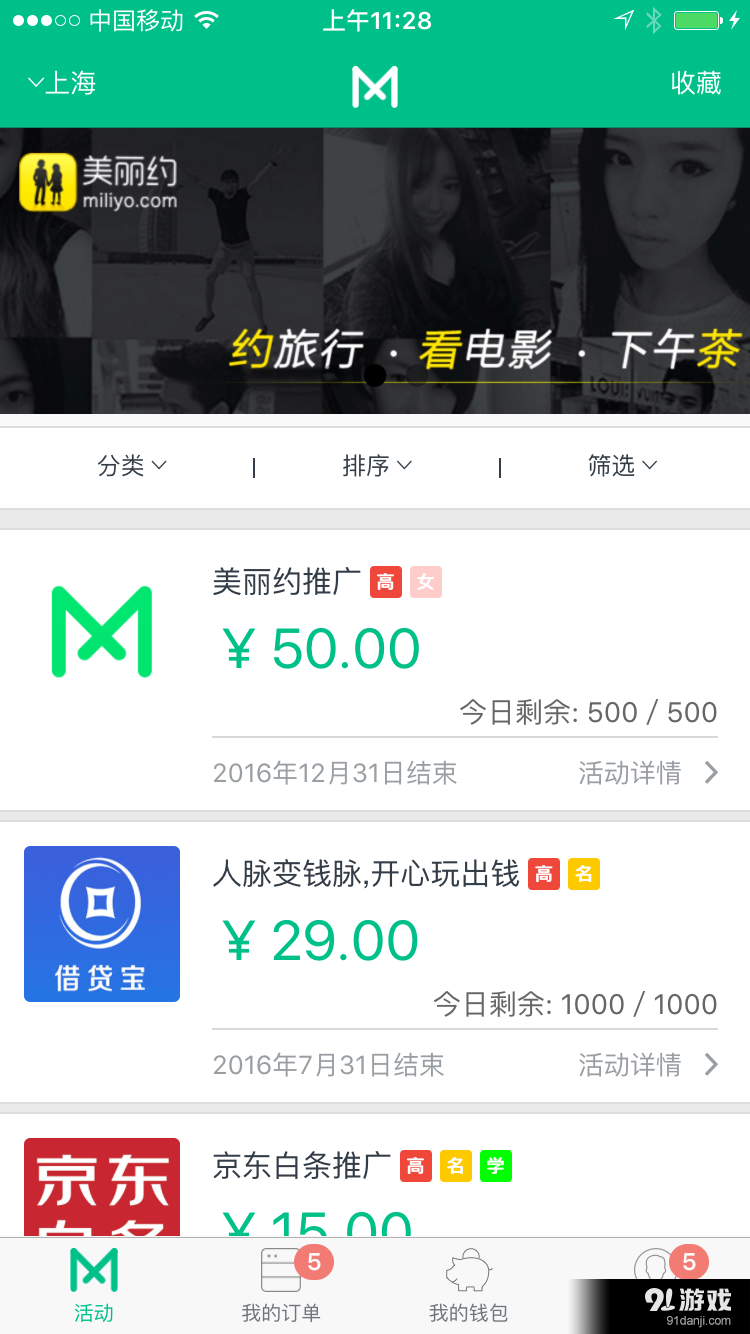Select the 学 tag on 京东白条推广
This screenshot has height=1334, width=750.
[494, 1165]
